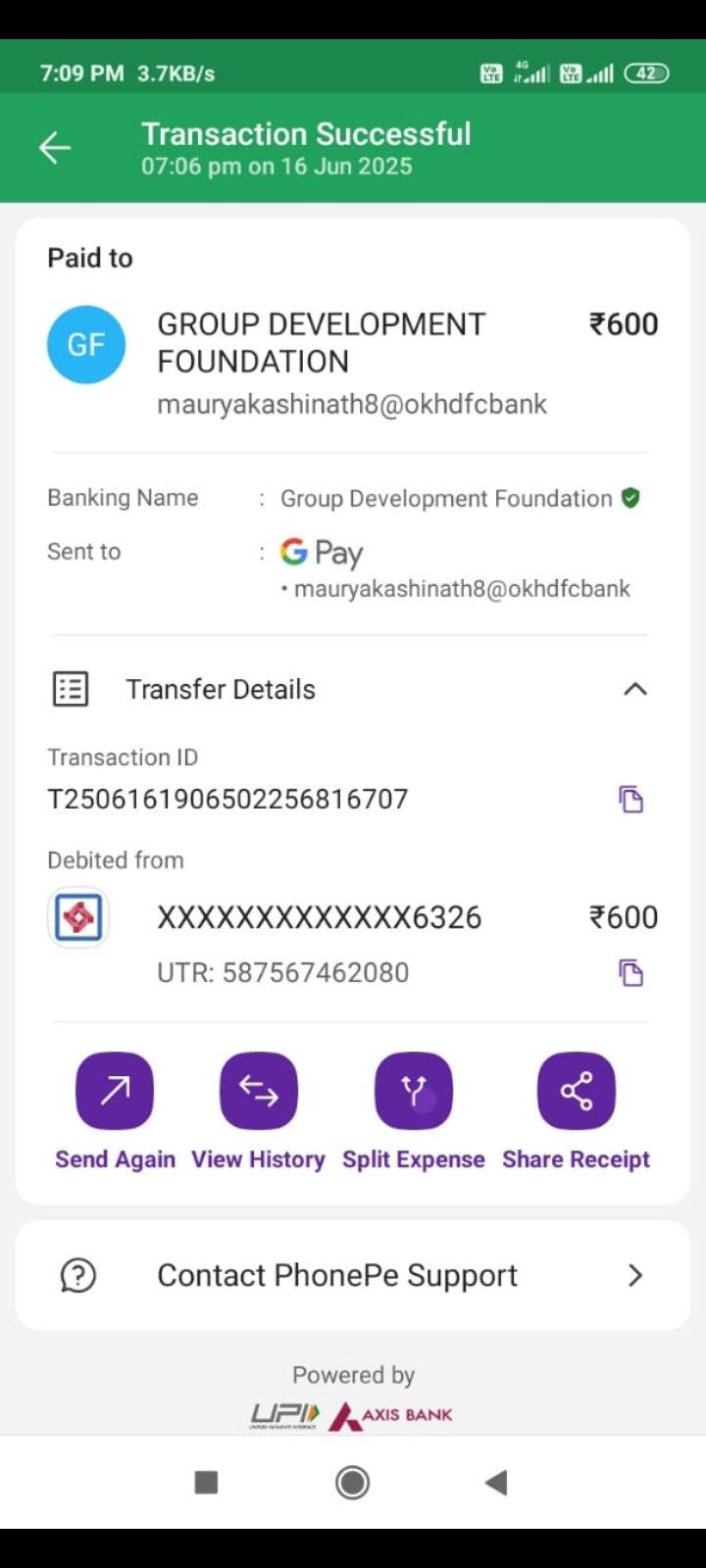The height and width of the screenshot is (1568, 706).
Task: Copy the UTR number
Action: 630,973
